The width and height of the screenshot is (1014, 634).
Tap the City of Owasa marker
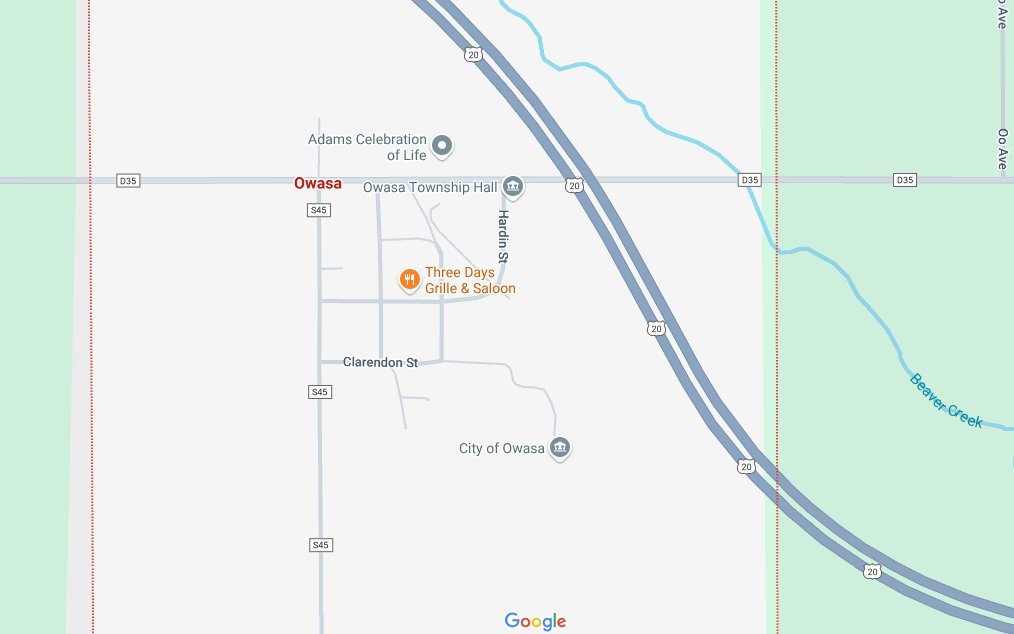[x=560, y=447]
